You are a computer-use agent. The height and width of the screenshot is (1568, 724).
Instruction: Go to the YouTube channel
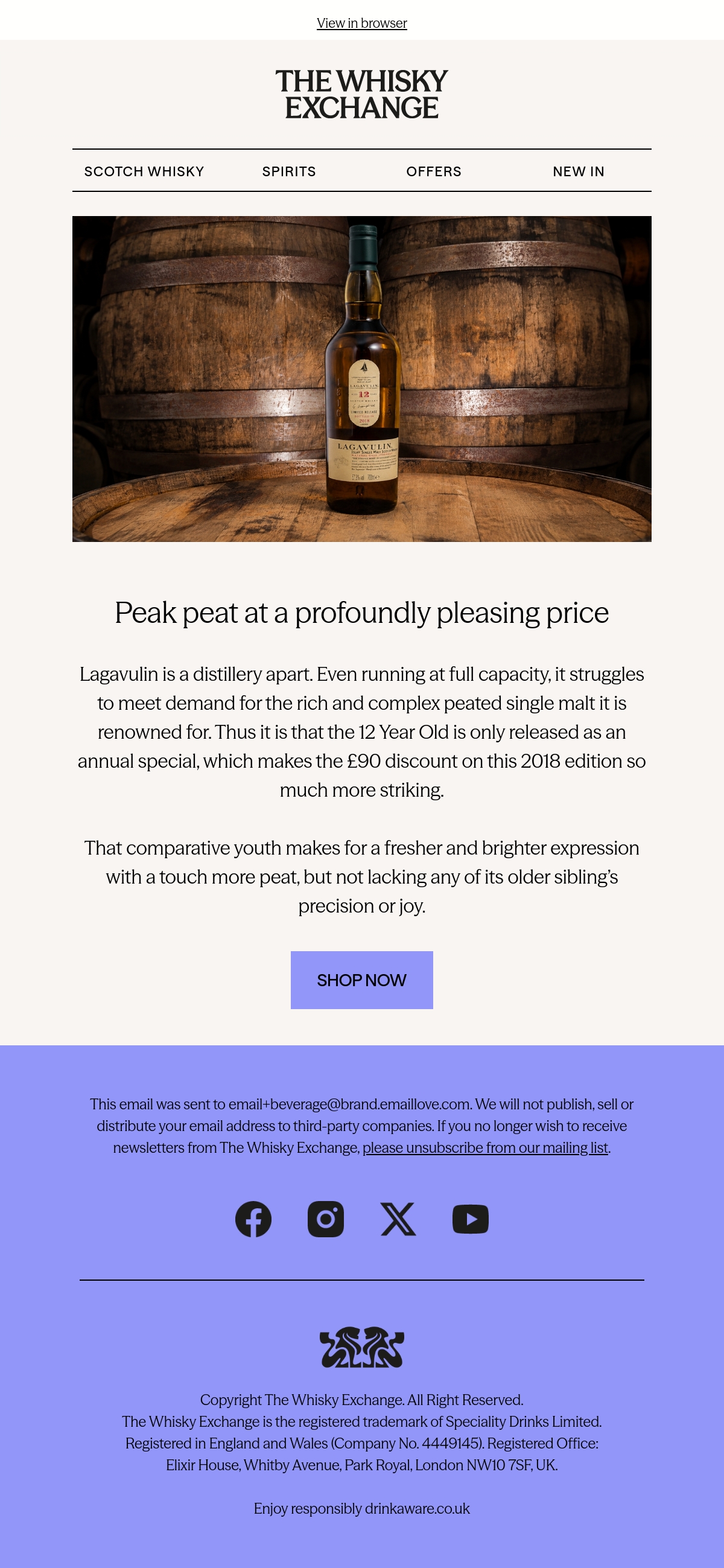470,1219
